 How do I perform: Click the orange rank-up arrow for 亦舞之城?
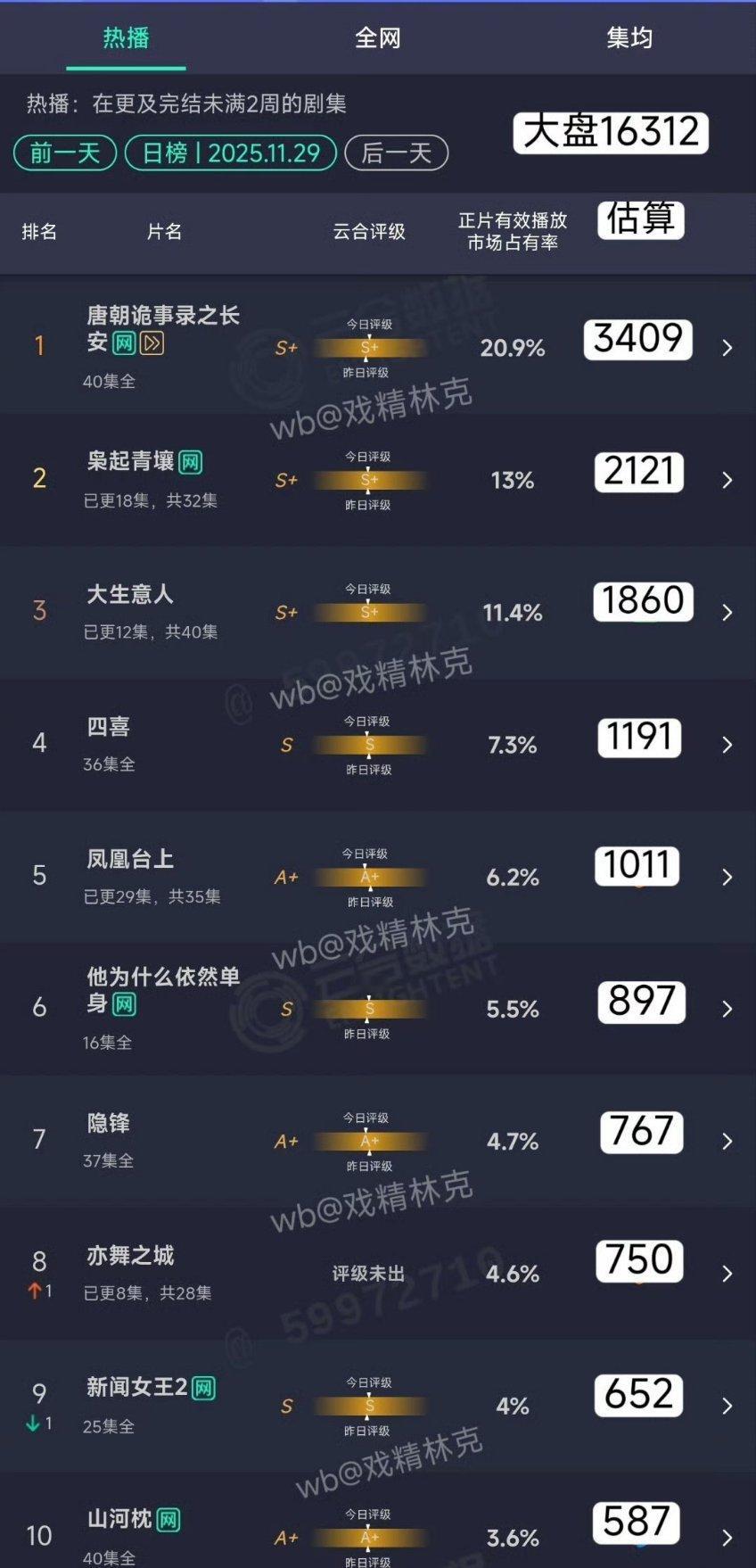(33, 1290)
